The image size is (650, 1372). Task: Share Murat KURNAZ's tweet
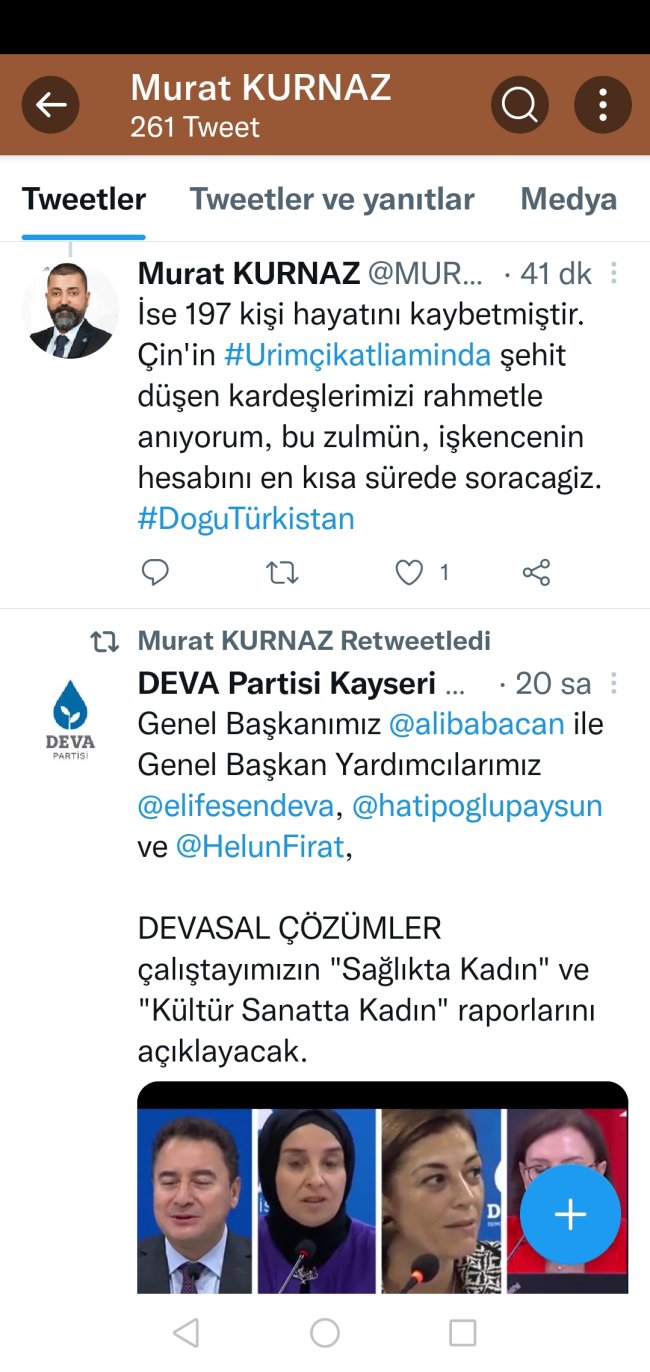coord(536,572)
